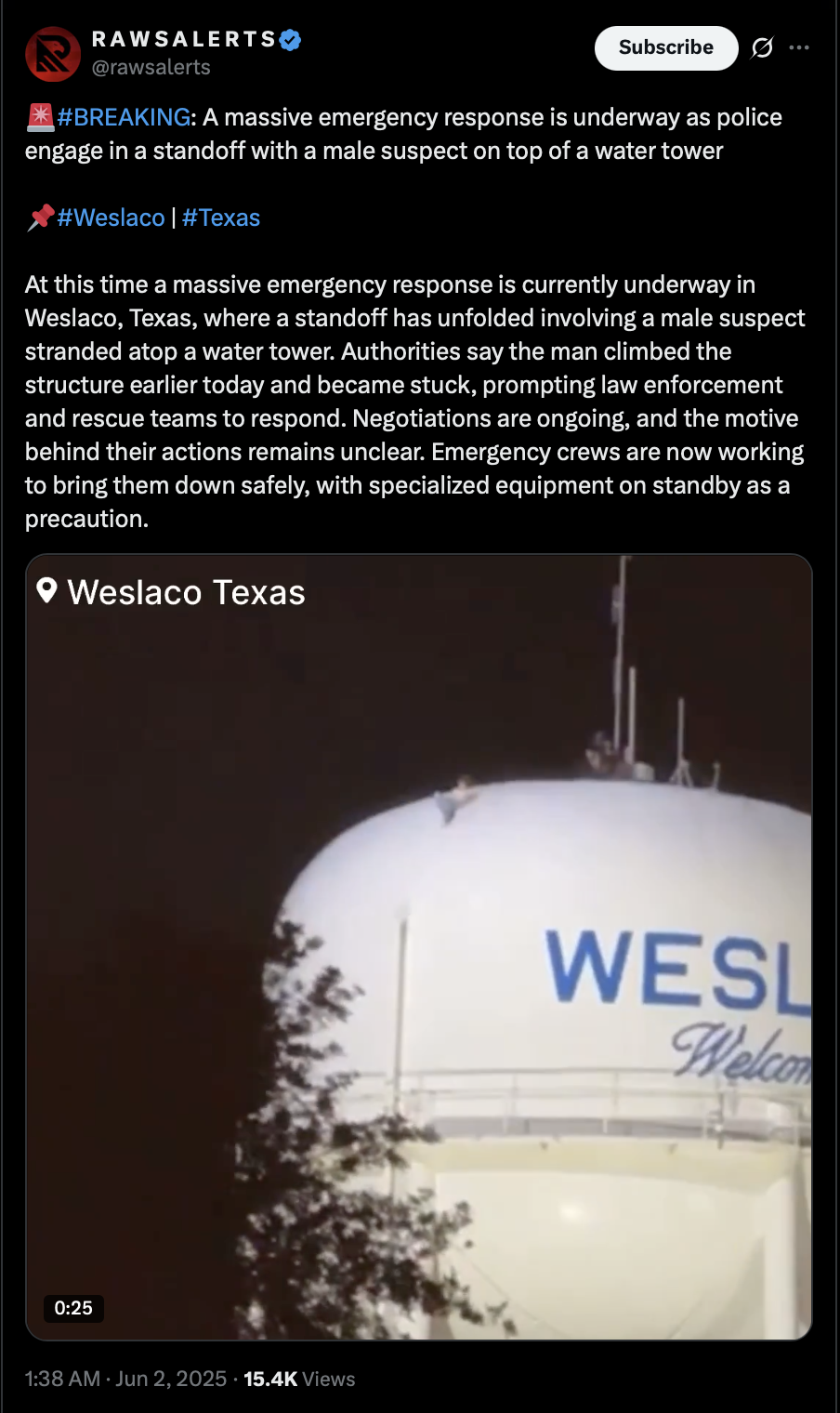Play the Weslaco Texas water tower video
This screenshot has width=840, height=1413.
pyautogui.click(x=419, y=946)
